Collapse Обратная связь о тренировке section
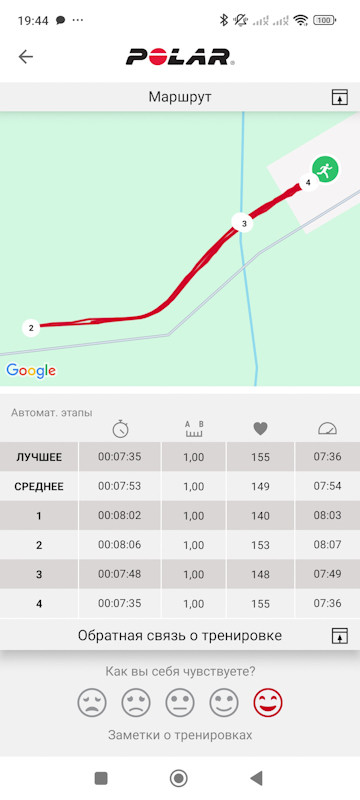360x800 pixels. [x=340, y=636]
